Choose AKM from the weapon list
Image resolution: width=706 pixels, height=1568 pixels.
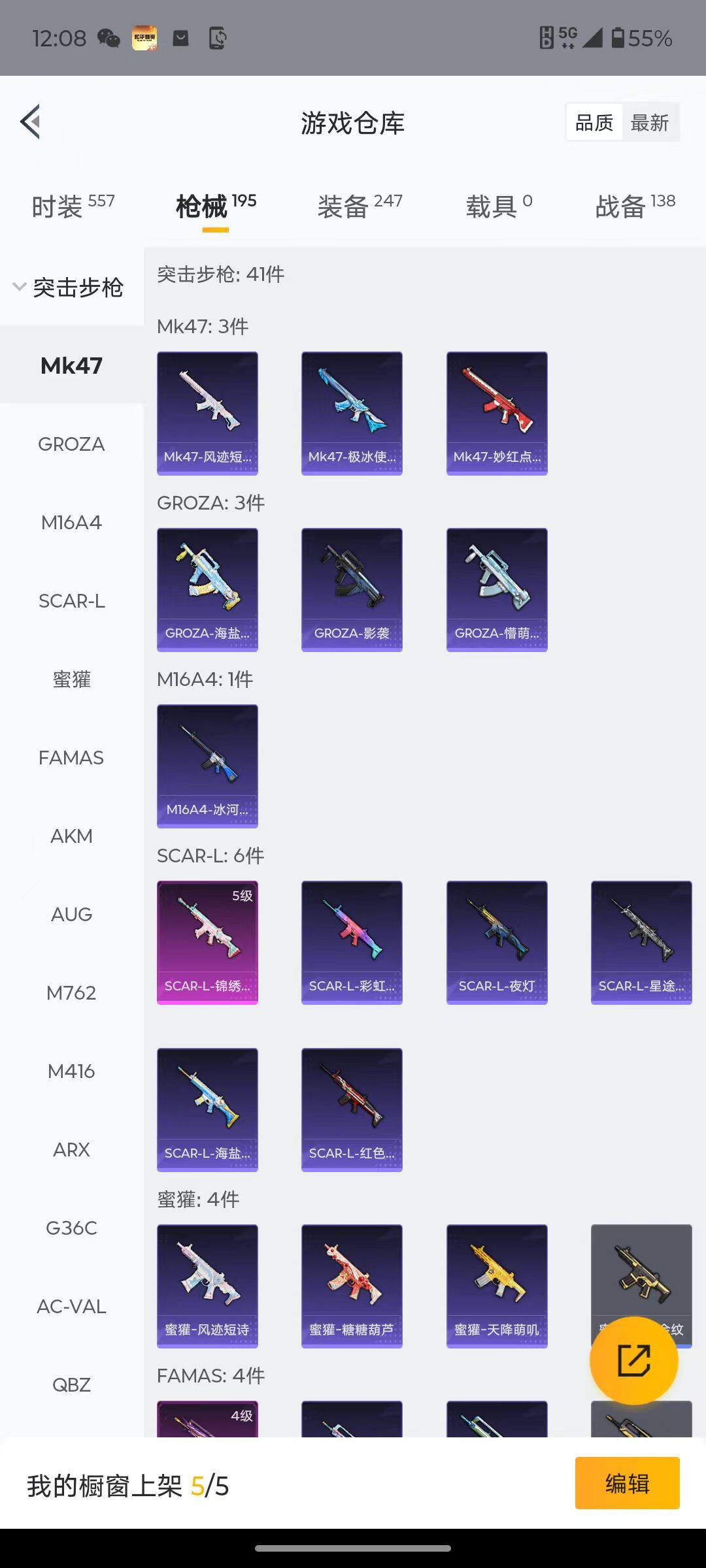(x=71, y=836)
